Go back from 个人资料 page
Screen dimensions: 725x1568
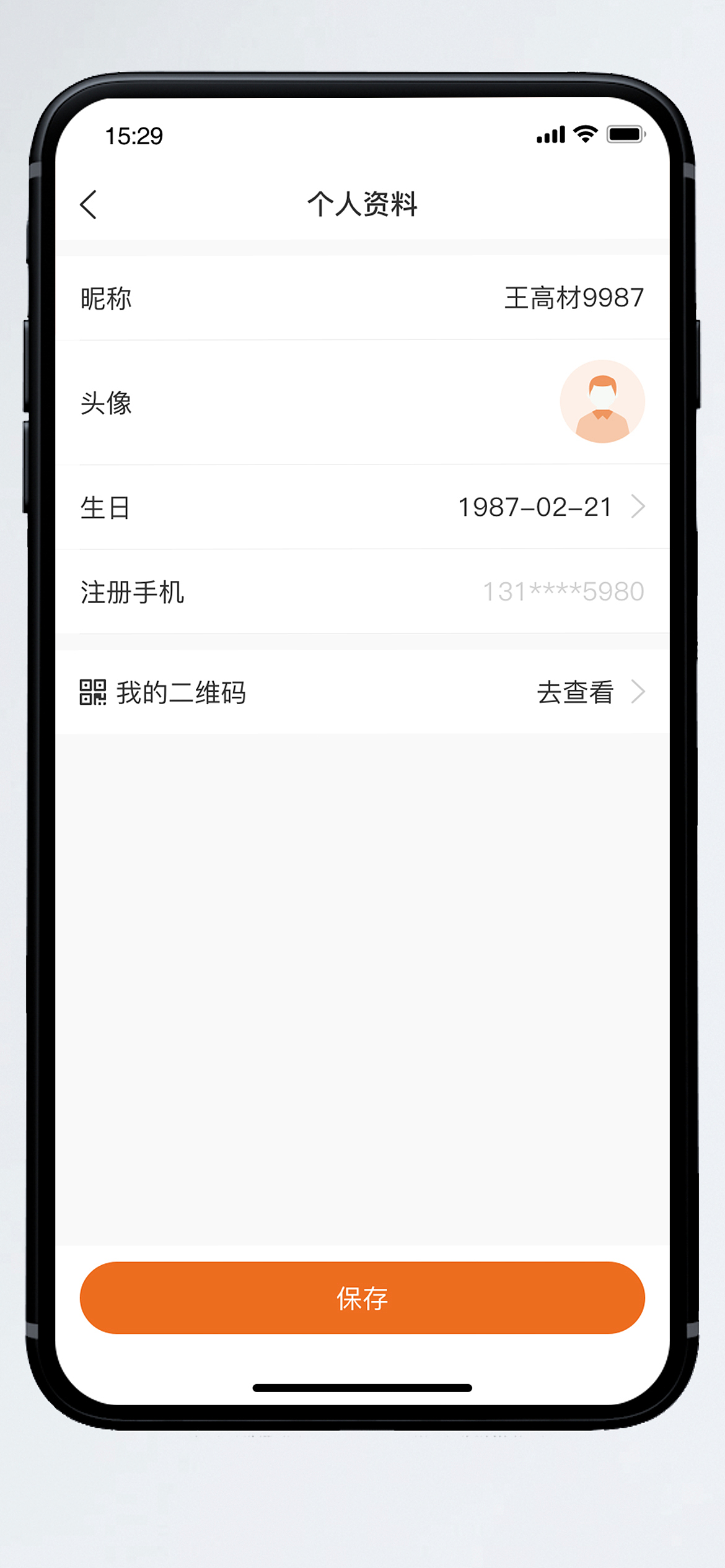(89, 204)
